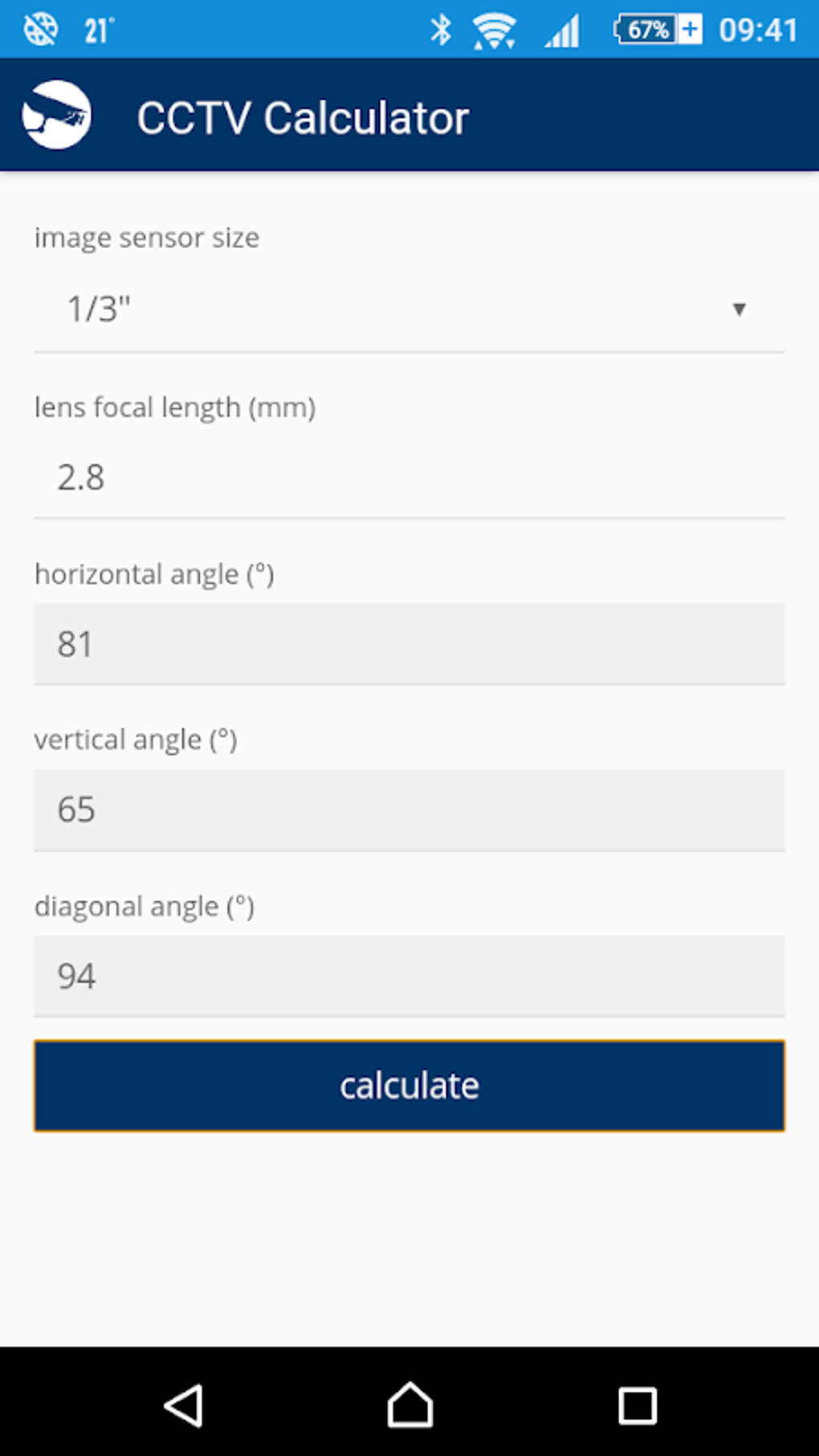The height and width of the screenshot is (1456, 819).
Task: Tap the vertical angle field showing 65
Action: point(409,810)
